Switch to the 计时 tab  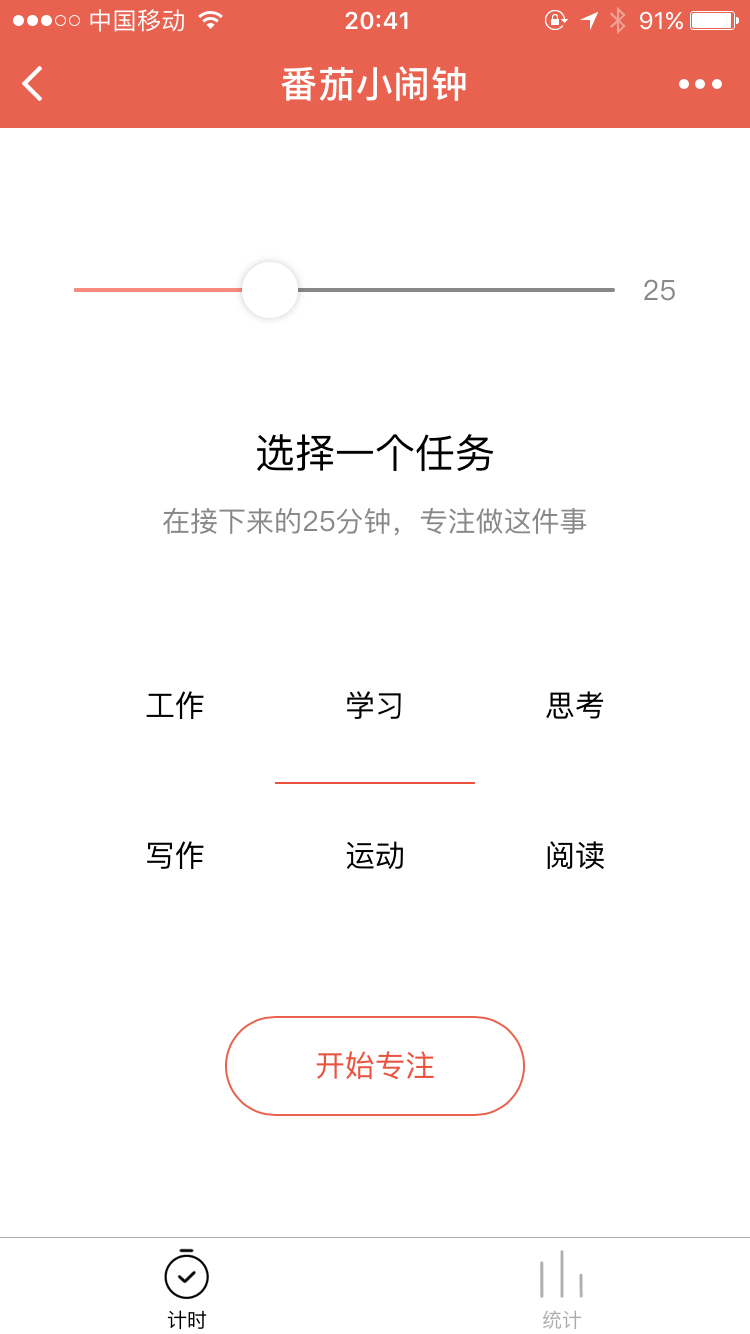pyautogui.click(x=187, y=1289)
